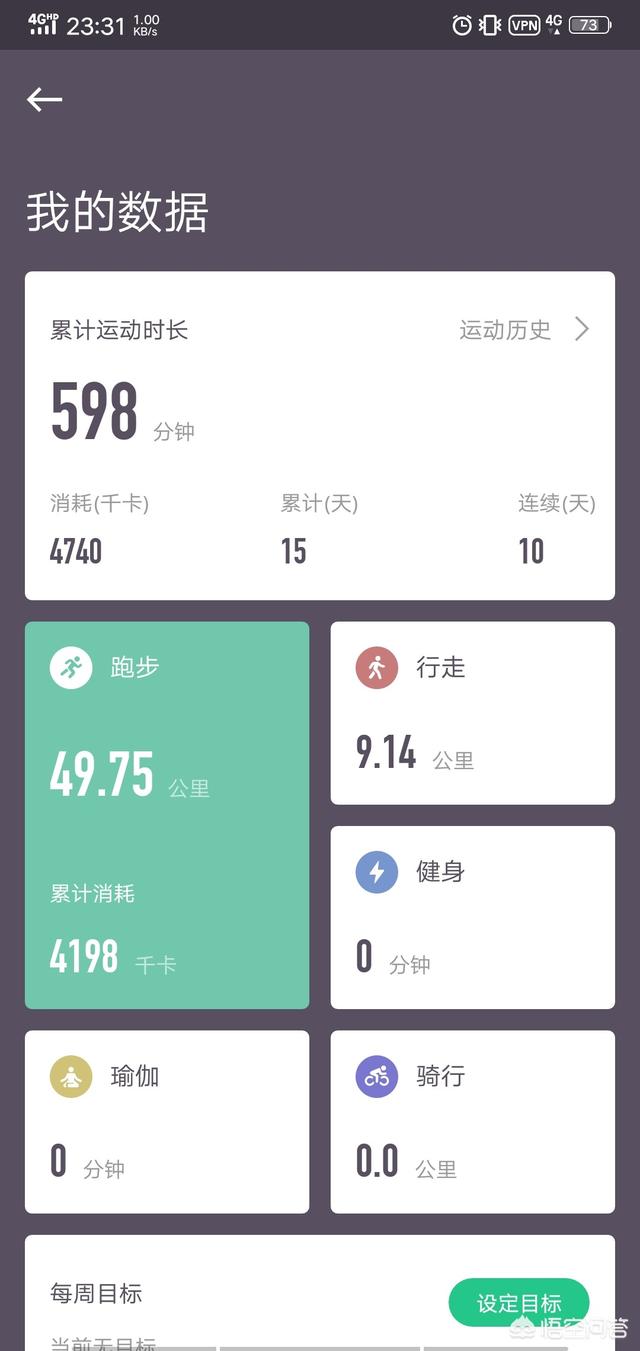Tap the 设定目标 set goal button
The height and width of the screenshot is (1351, 640).
[x=519, y=1303]
